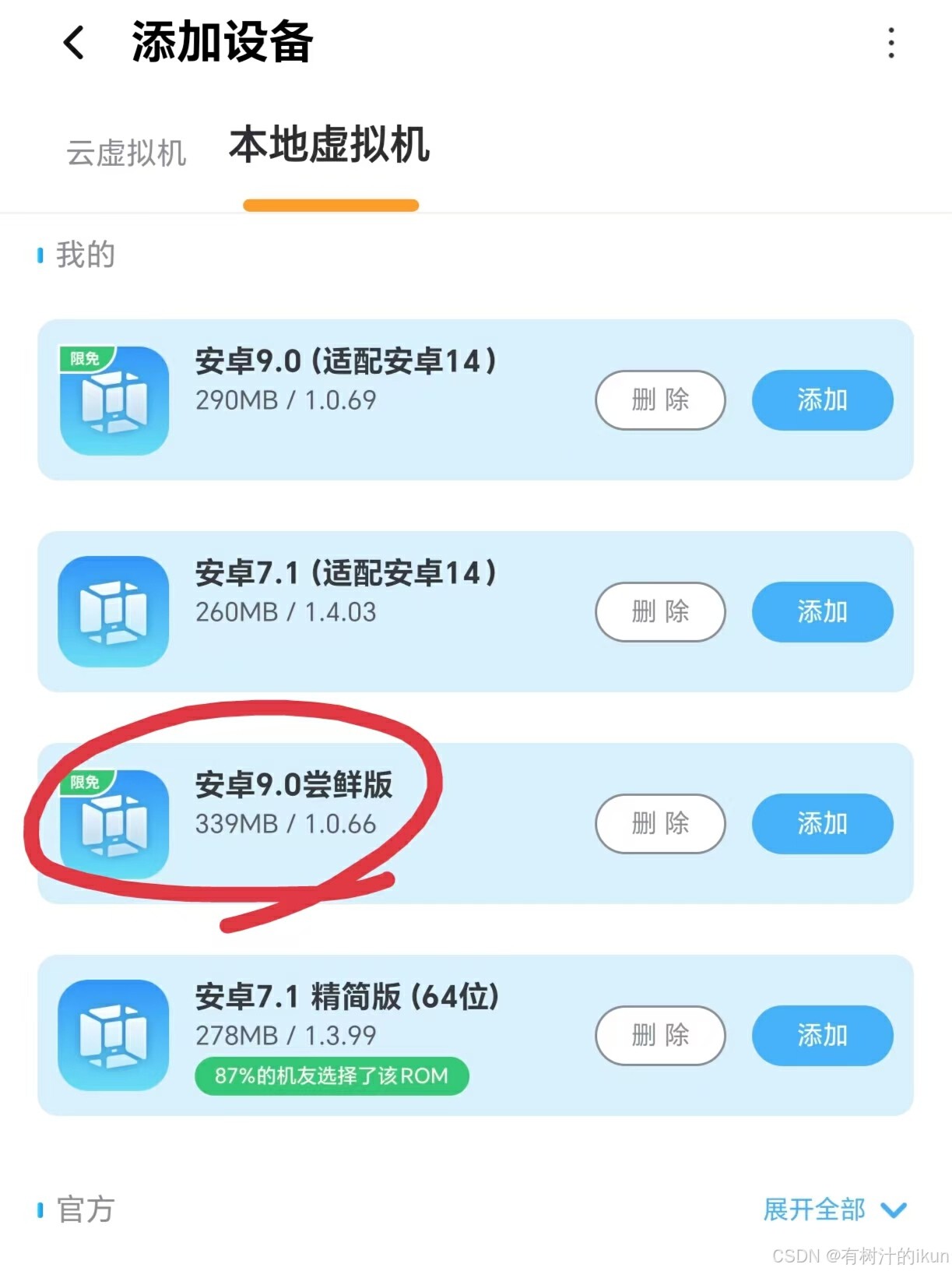This screenshot has width=952, height=1271.
Task: Expand the 官方 section with 展开全部
Action: pyautogui.click(x=834, y=1209)
